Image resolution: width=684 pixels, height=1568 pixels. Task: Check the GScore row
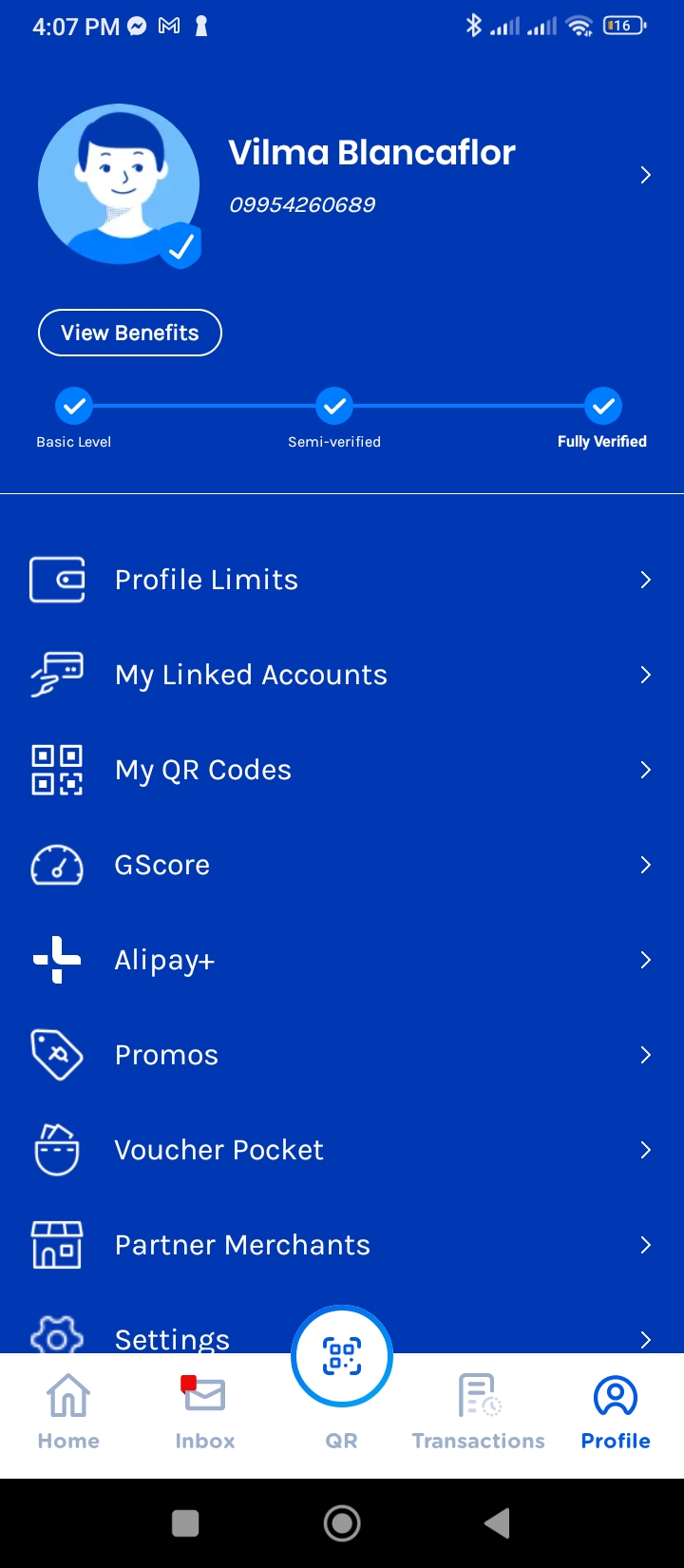pos(342,865)
